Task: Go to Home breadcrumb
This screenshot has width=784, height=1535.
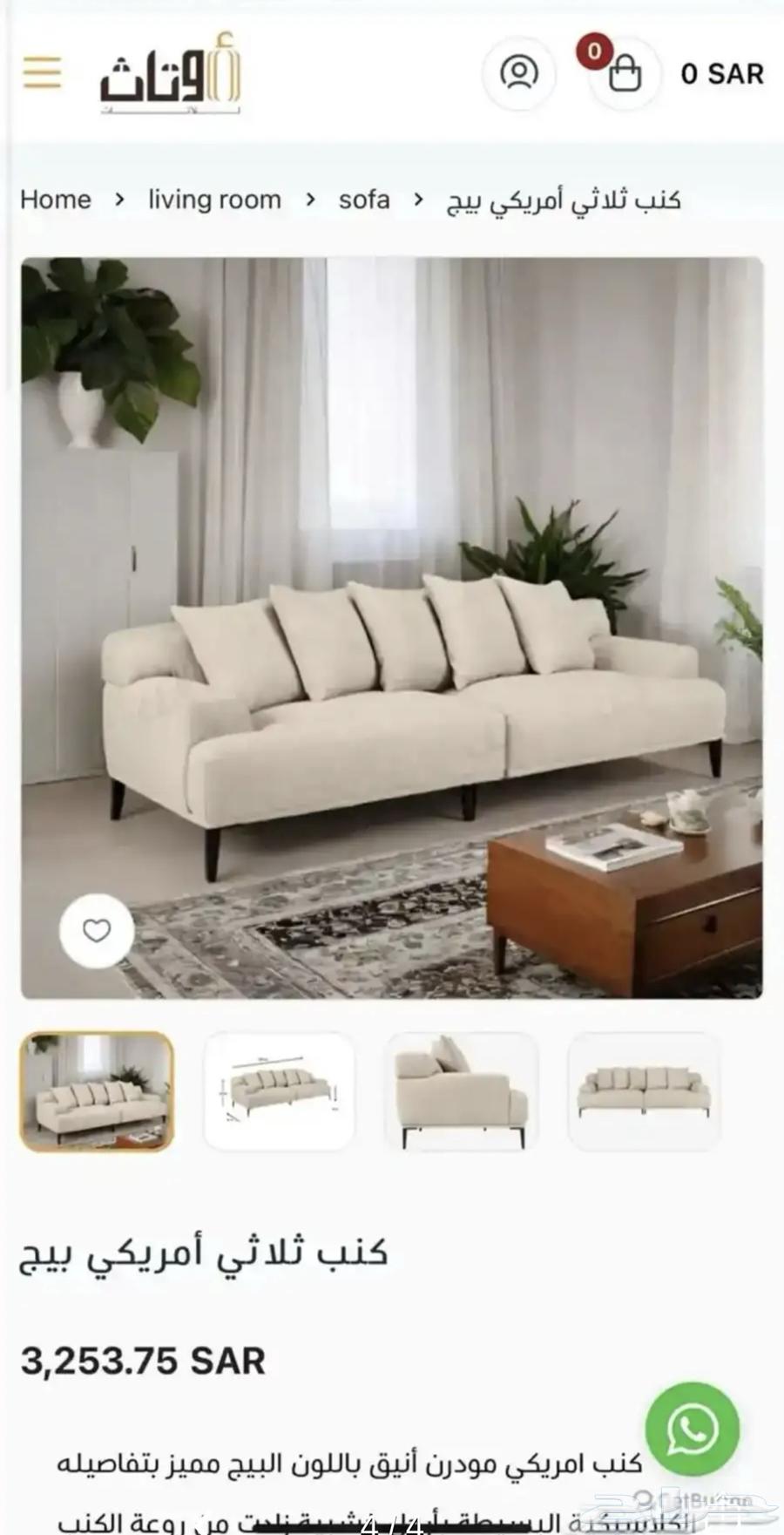Action: [x=56, y=200]
